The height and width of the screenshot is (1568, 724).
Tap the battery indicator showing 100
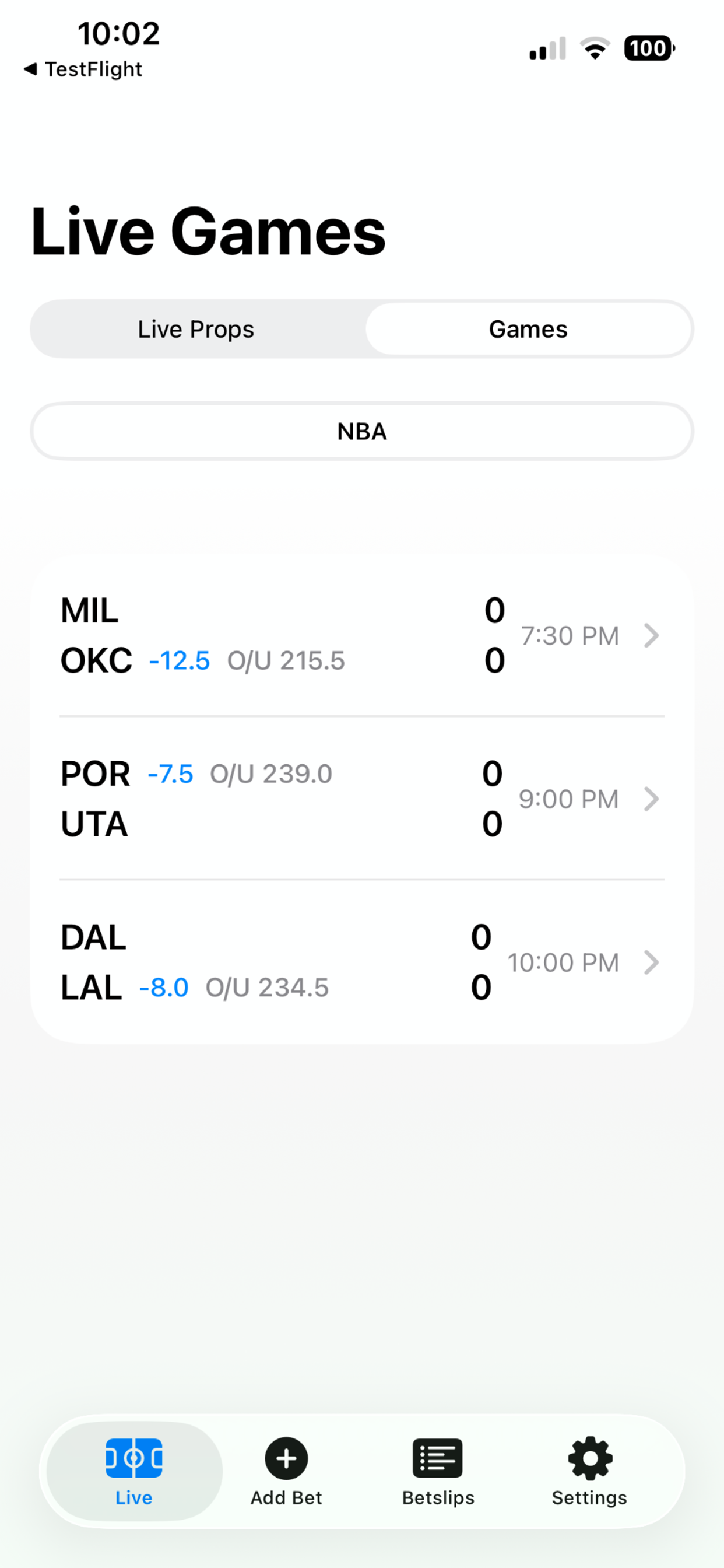(648, 47)
